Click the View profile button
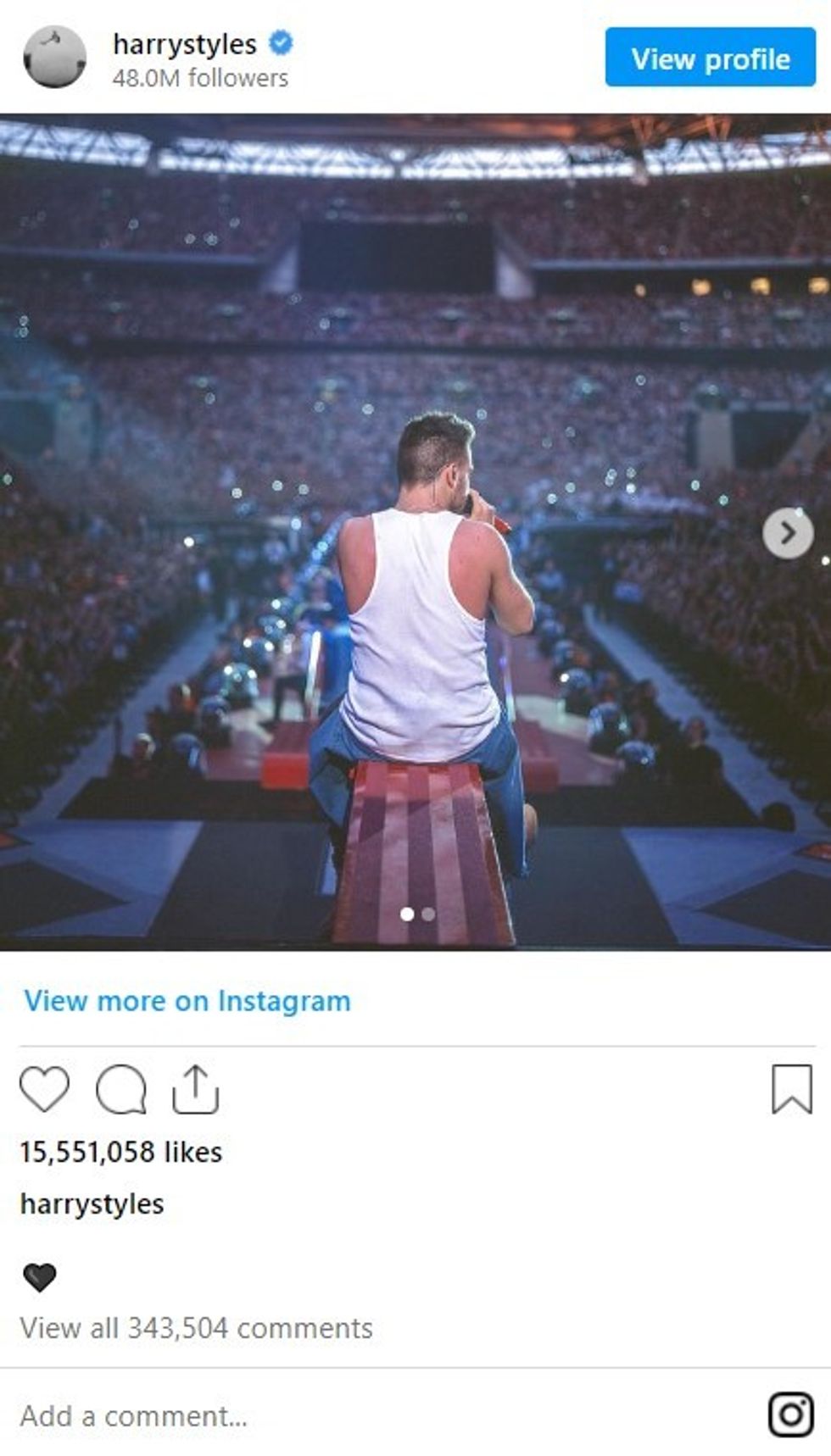The image size is (831, 1456). pyautogui.click(x=709, y=59)
